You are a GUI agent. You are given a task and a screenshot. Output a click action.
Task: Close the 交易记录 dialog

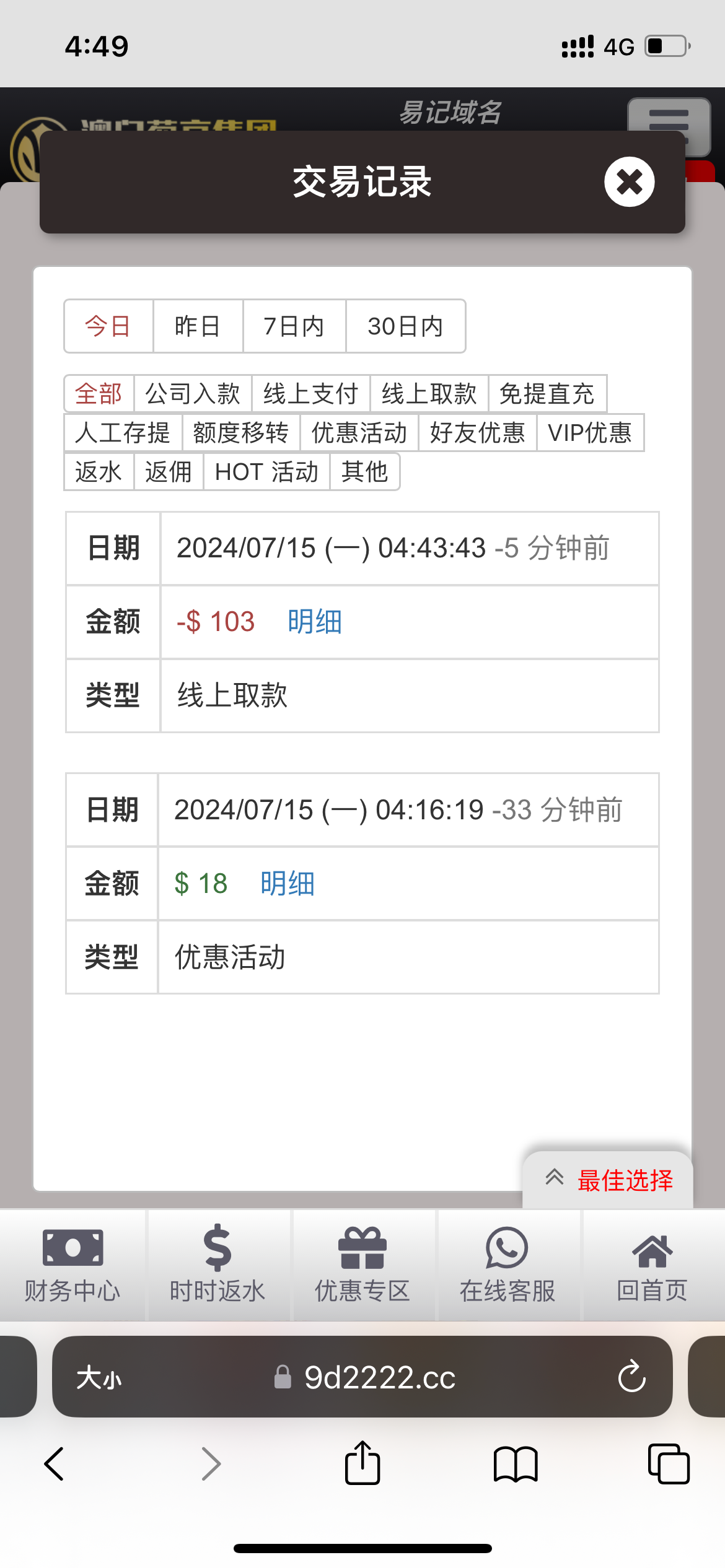tap(629, 181)
